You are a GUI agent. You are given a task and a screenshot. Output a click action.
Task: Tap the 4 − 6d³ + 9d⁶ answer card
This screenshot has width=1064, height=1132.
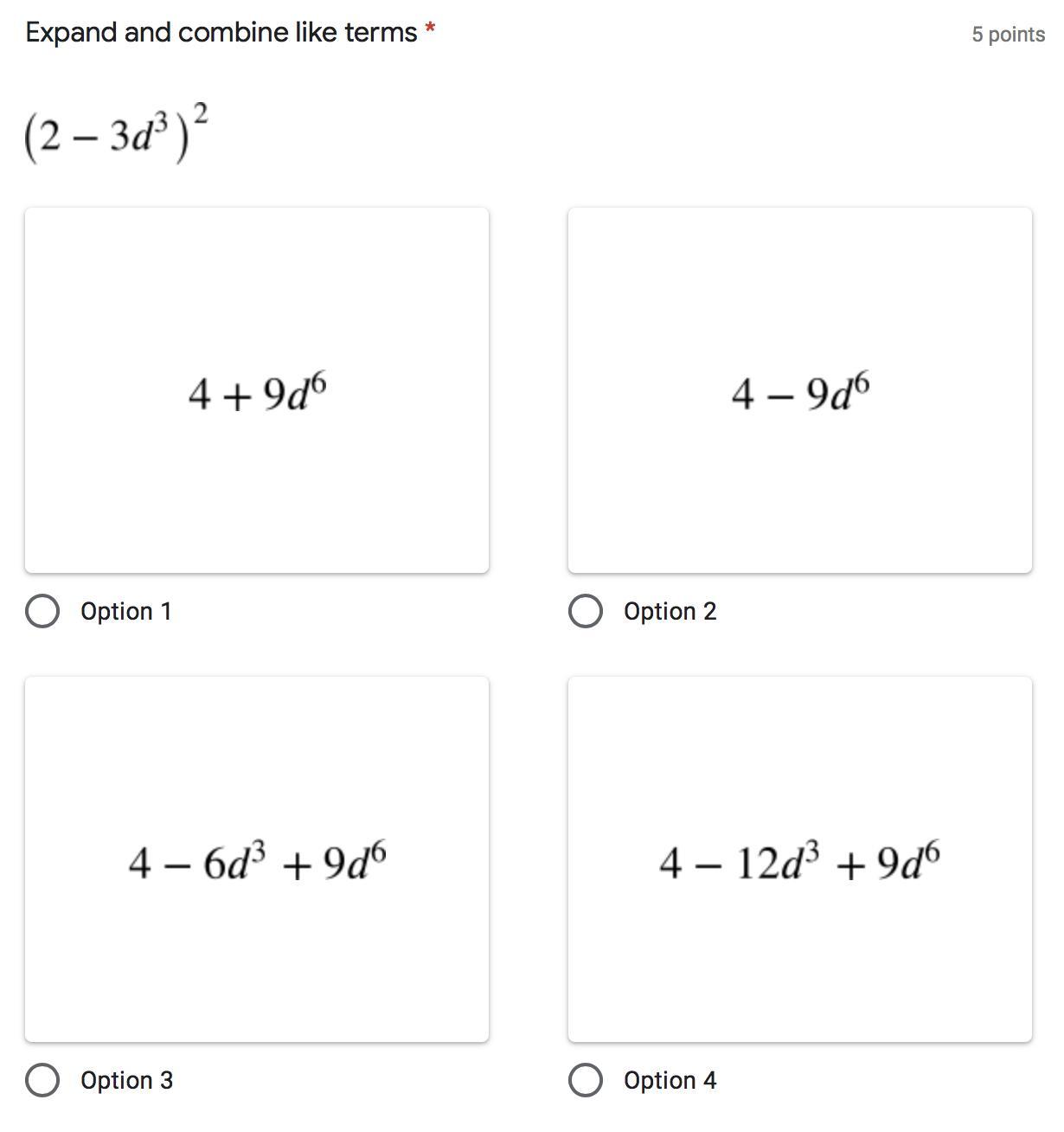click(x=257, y=859)
